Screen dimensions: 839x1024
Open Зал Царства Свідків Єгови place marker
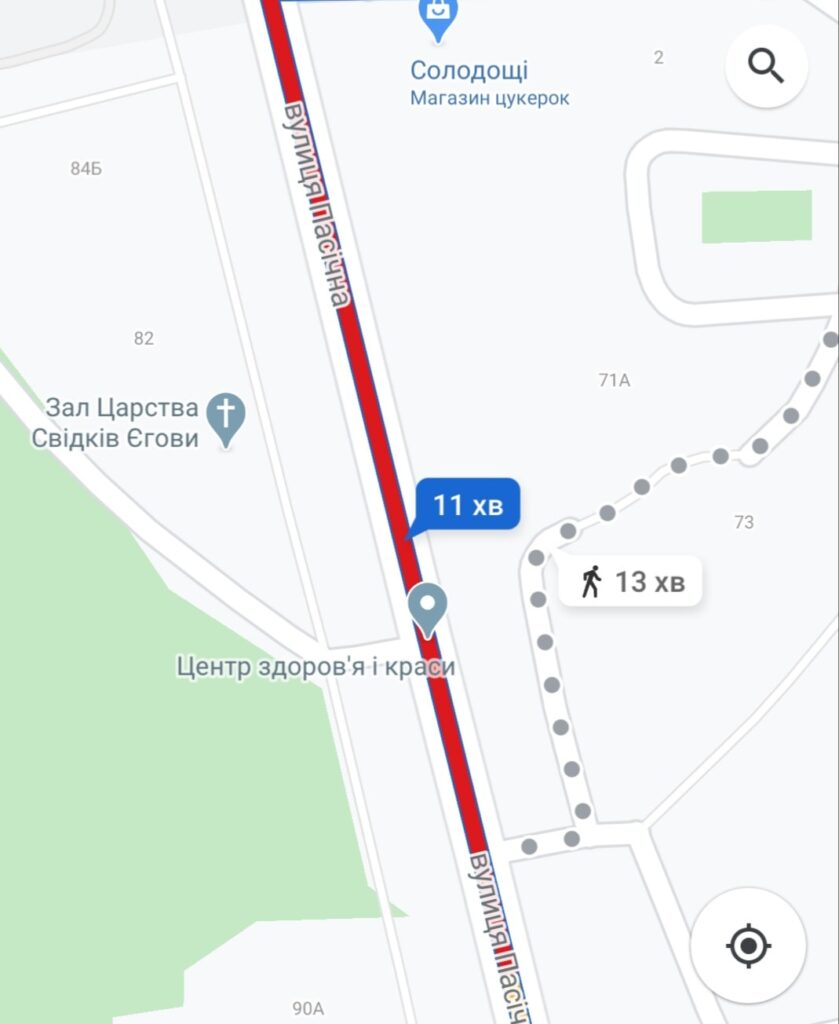click(x=227, y=416)
